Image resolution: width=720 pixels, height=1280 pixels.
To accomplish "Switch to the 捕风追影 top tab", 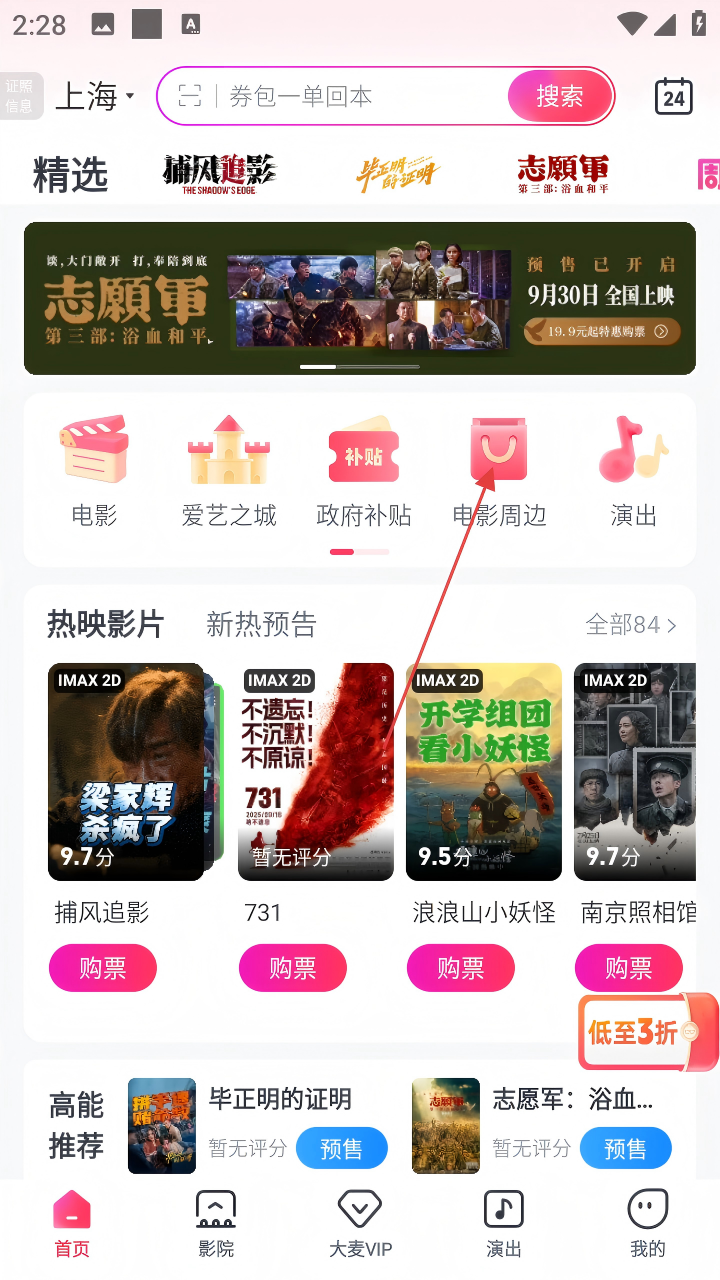I will pos(219,174).
